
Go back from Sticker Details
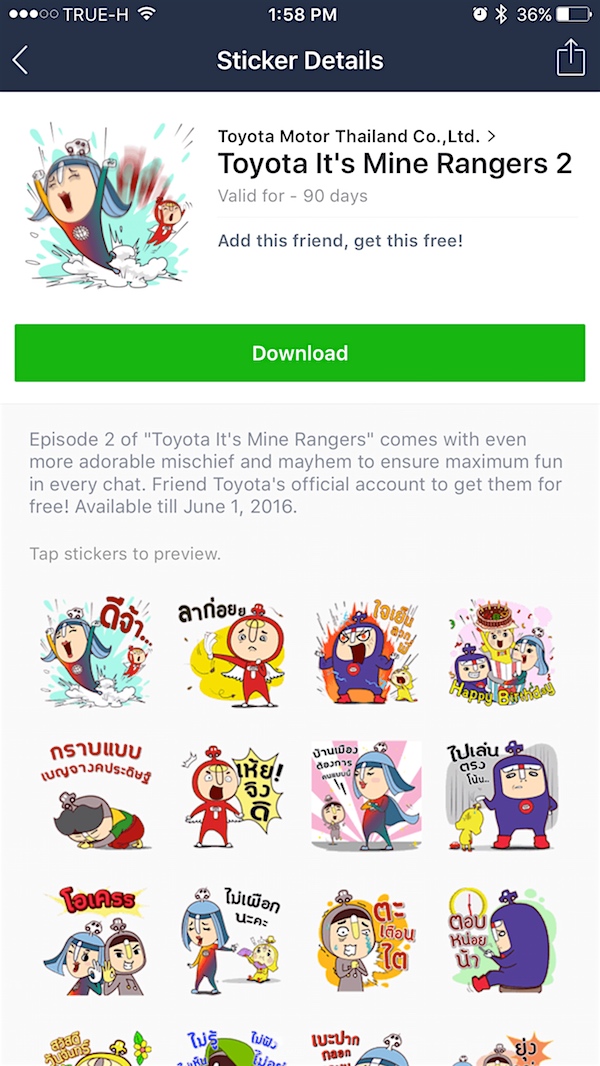21,60
